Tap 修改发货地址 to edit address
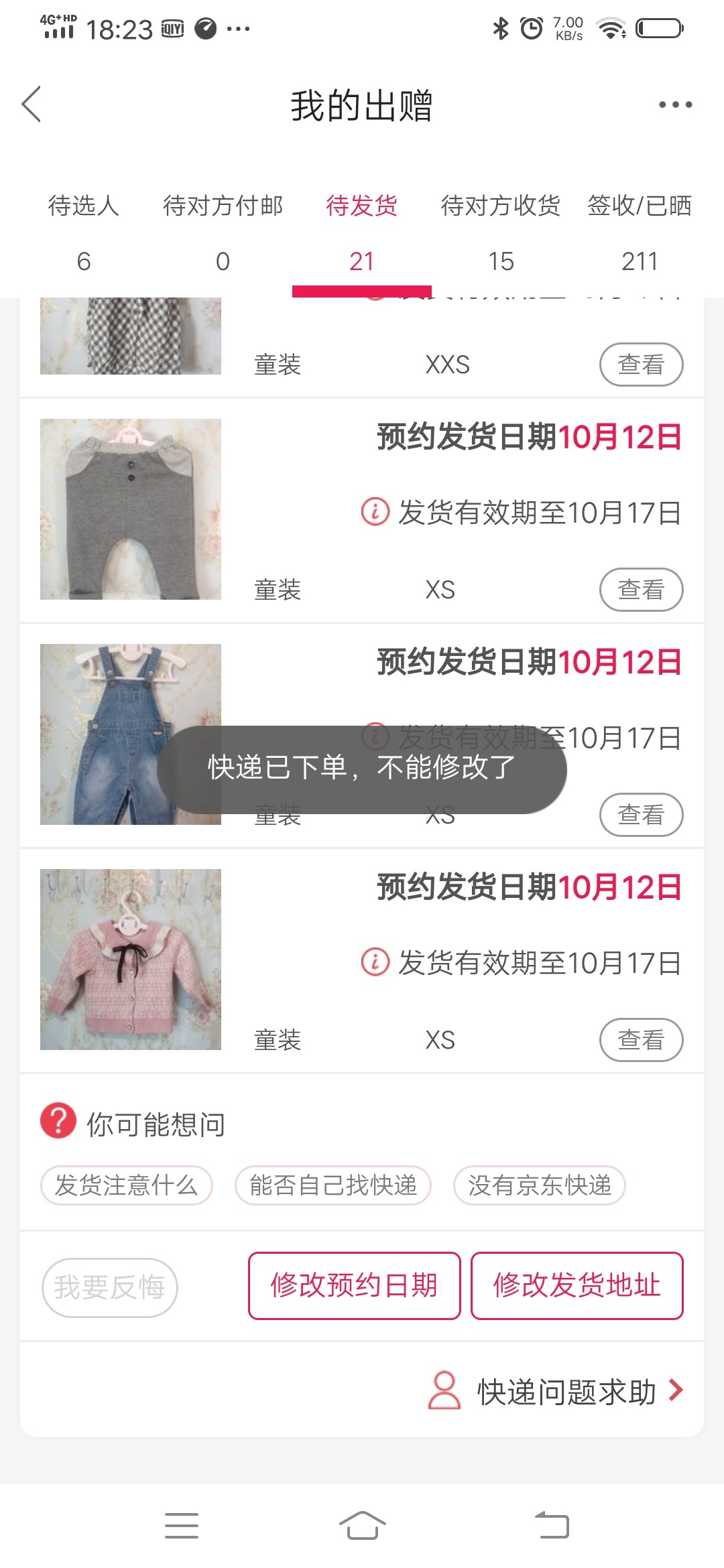724x1568 pixels. 577,1286
